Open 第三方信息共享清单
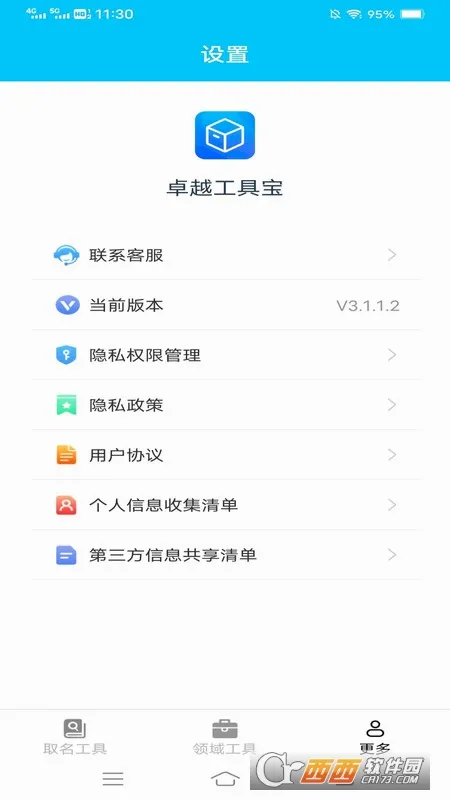 [x=226, y=555]
